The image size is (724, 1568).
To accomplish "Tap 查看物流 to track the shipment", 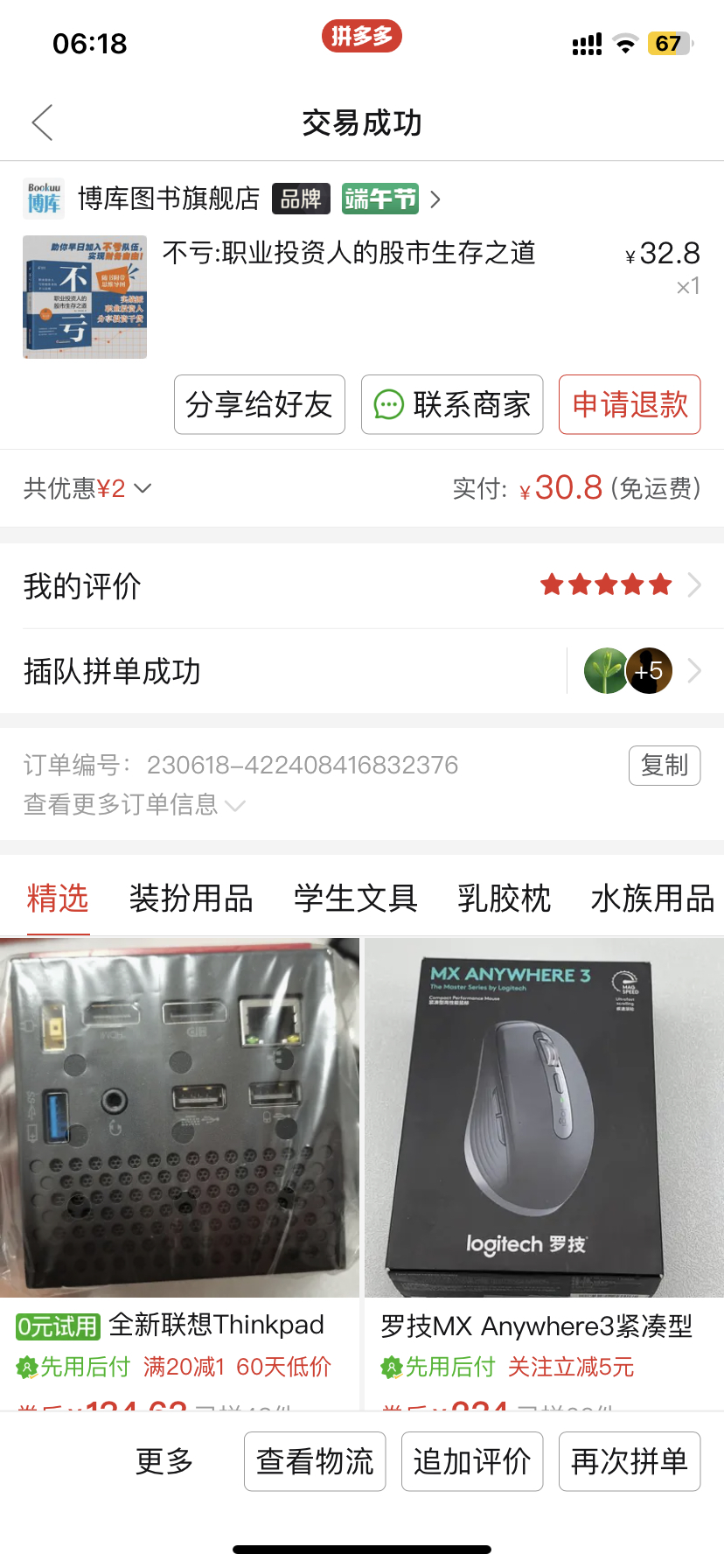I will [315, 1461].
